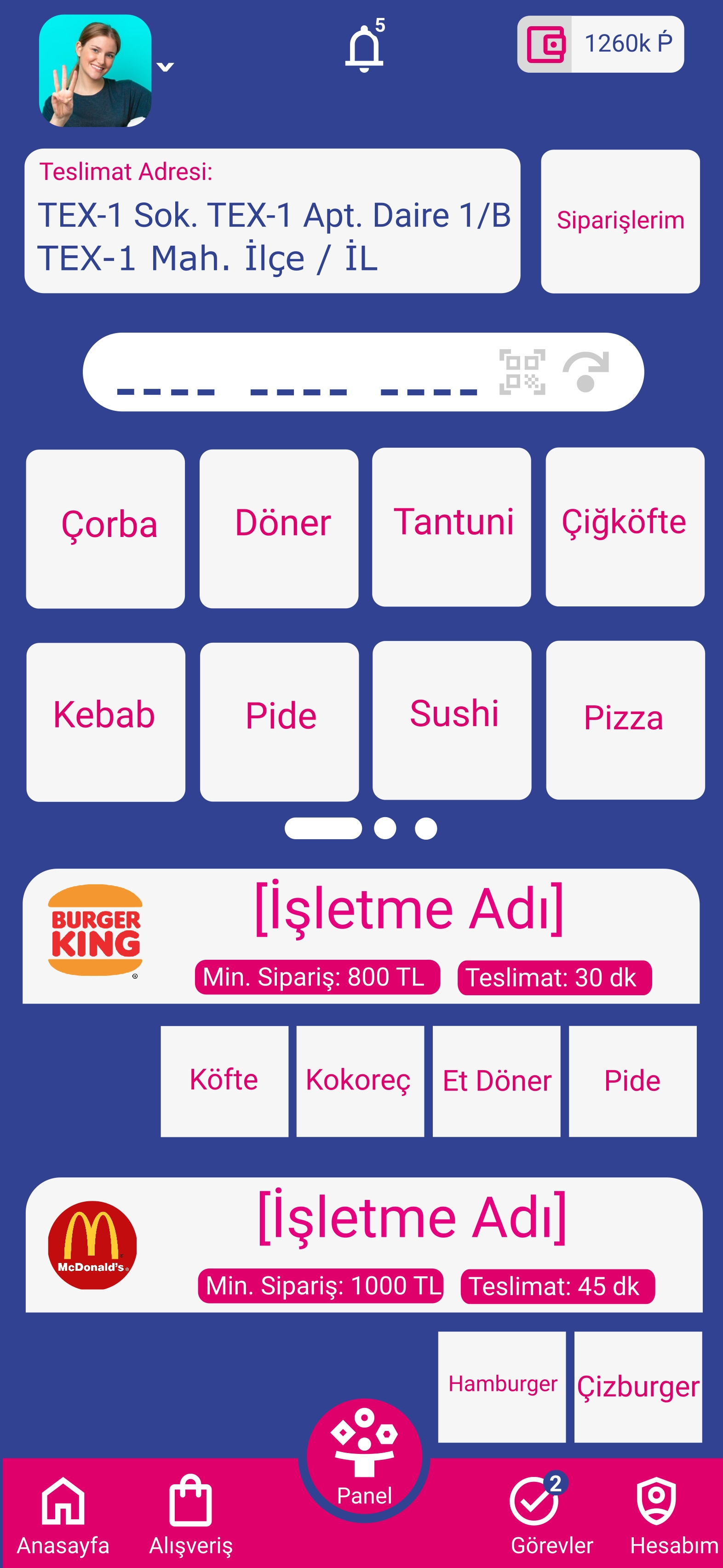The height and width of the screenshot is (1568, 723).
Task: Switch to the Alışveriş tab
Action: [x=190, y=1514]
